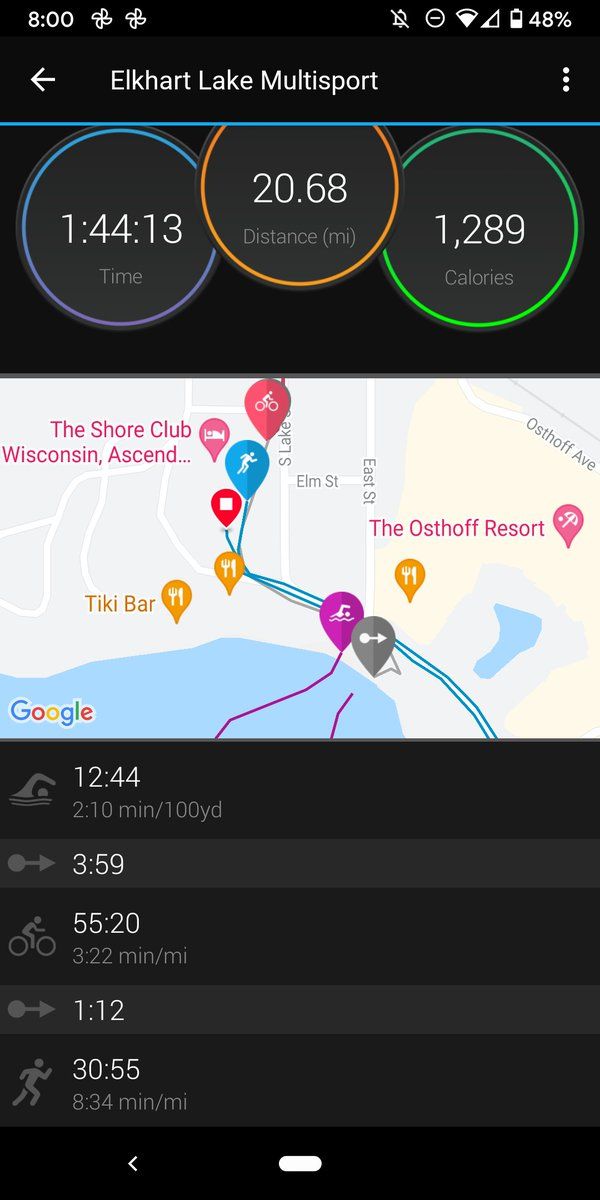Go back from Elkhart Lake Multisport
Image resolution: width=600 pixels, height=1200 pixels.
point(42,81)
